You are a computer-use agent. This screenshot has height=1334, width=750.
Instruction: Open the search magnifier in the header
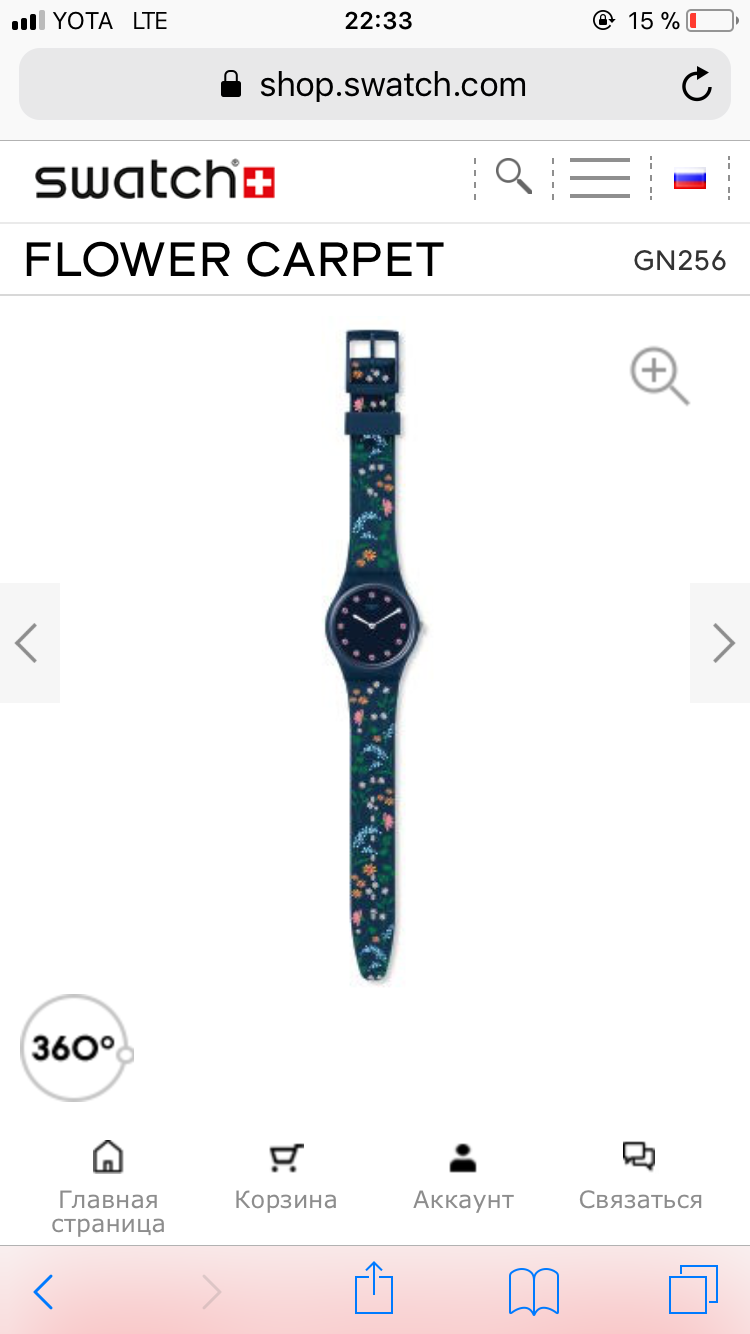[x=514, y=177]
